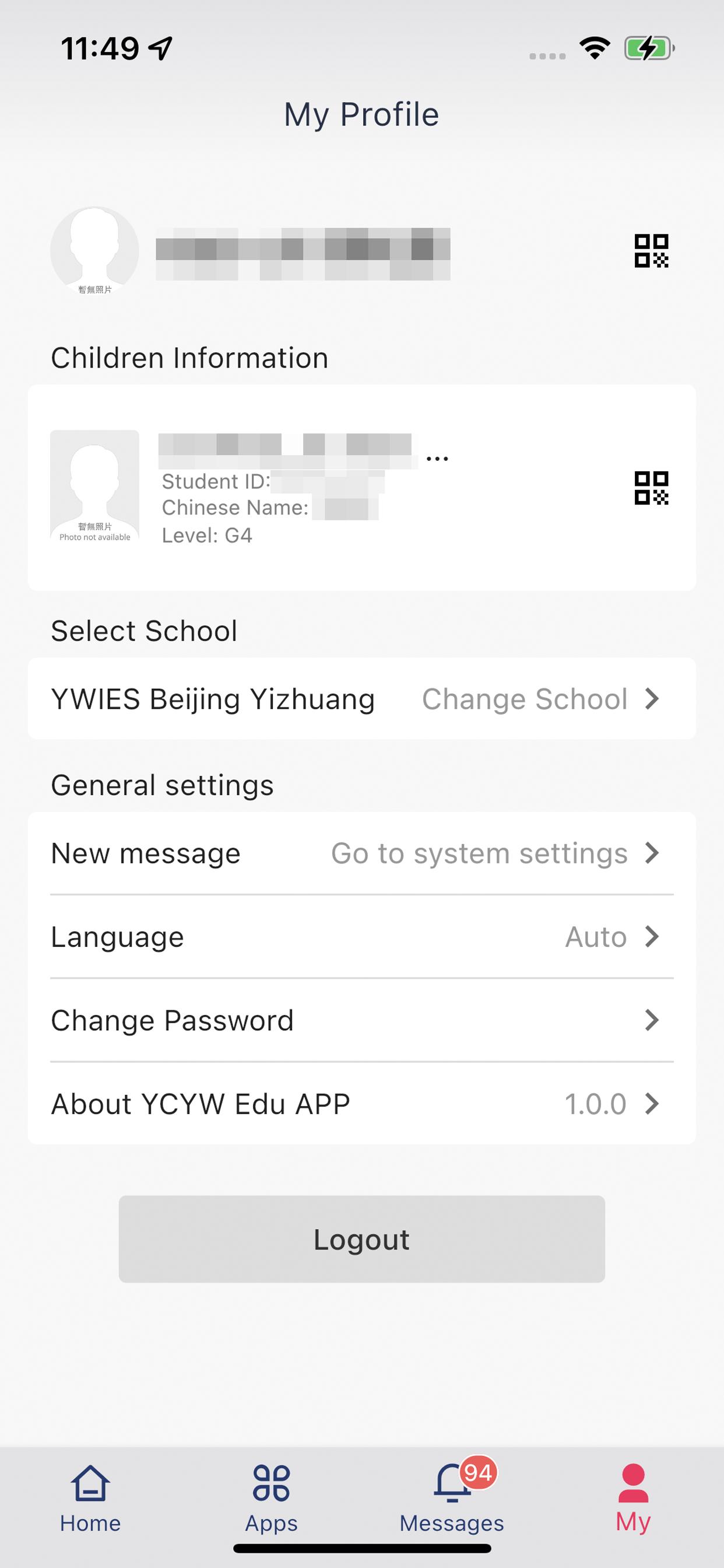Select the My tab
Screen dimensions: 724x1568
[633, 1498]
